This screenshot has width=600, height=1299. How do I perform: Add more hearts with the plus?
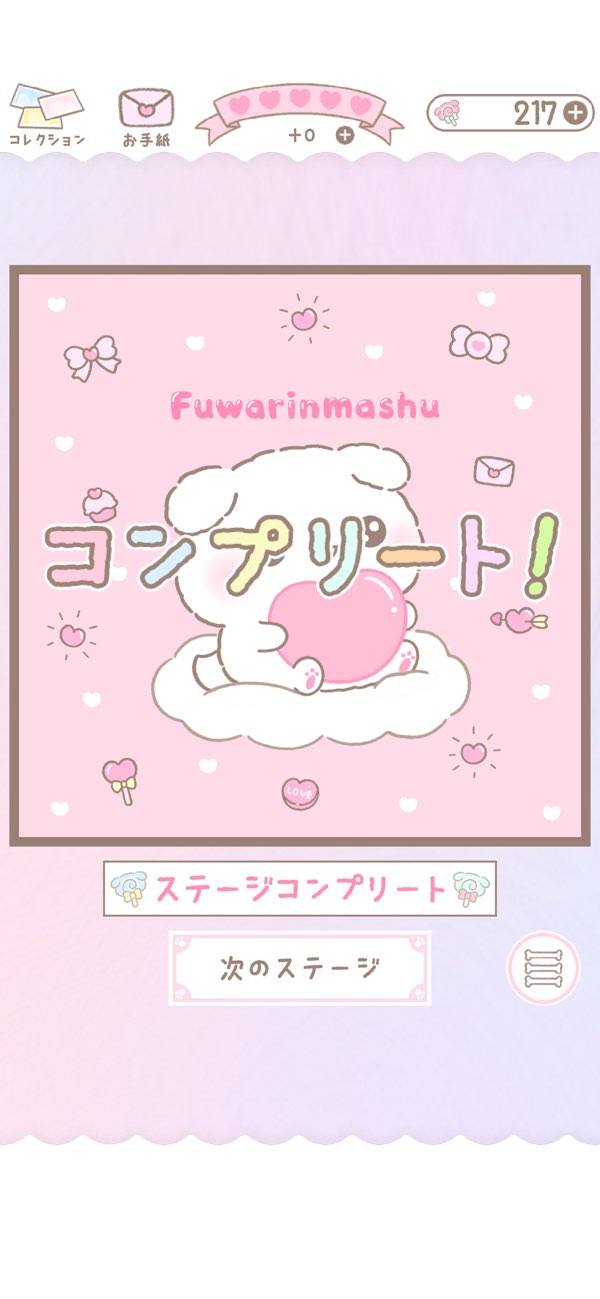(344, 136)
